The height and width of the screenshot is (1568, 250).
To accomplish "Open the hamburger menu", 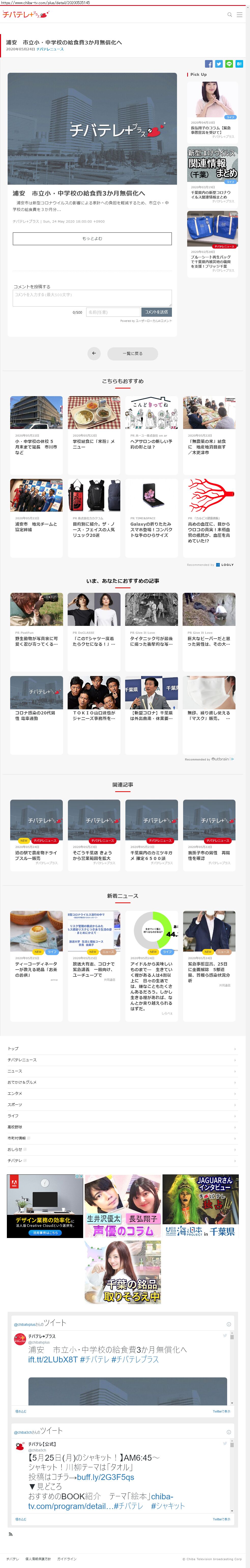I will coord(239,15).
